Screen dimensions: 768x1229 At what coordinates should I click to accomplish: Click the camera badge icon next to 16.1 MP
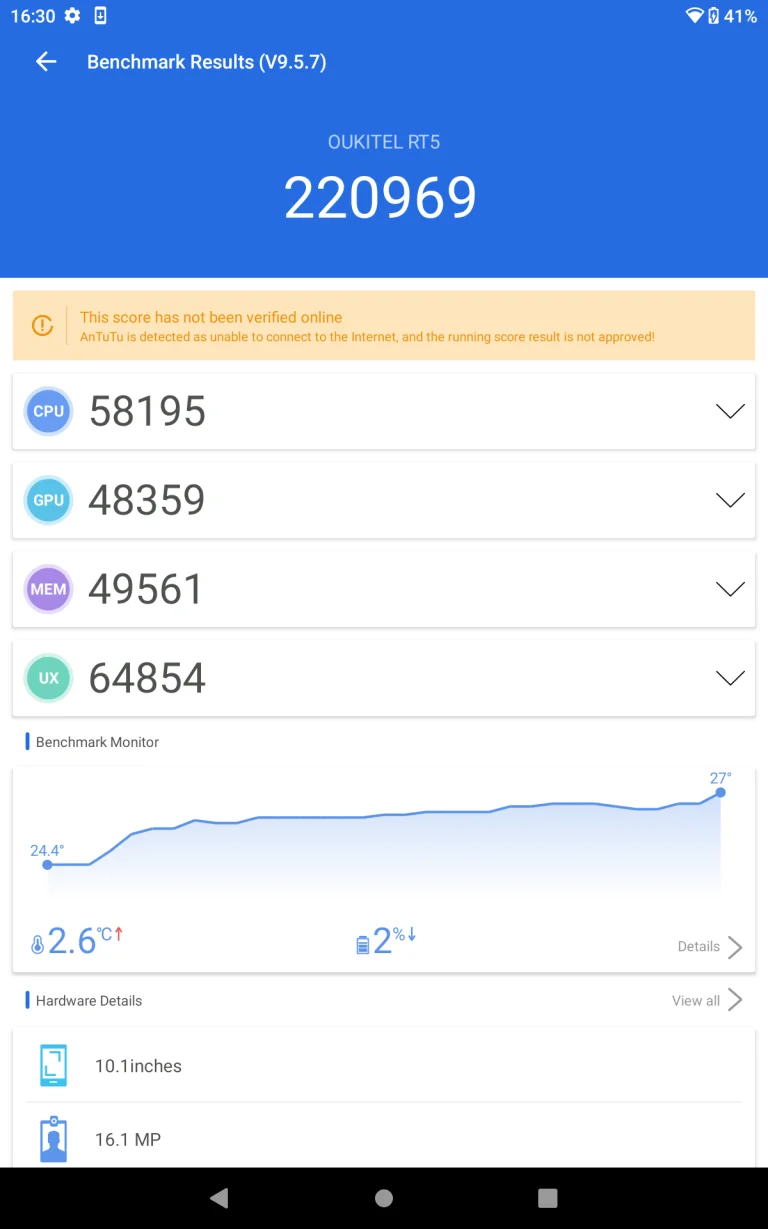pyautogui.click(x=53, y=1138)
